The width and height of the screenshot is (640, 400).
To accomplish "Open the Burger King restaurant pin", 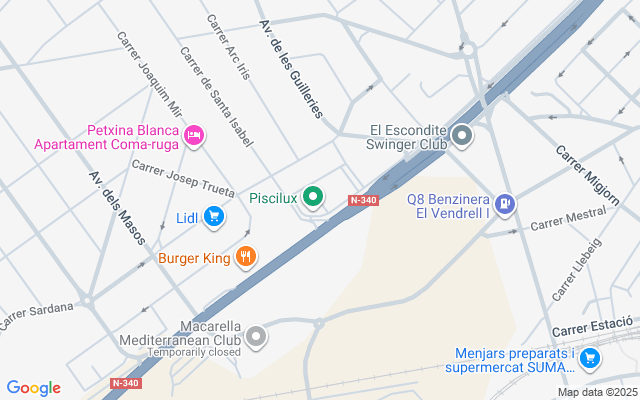I will pos(245,258).
